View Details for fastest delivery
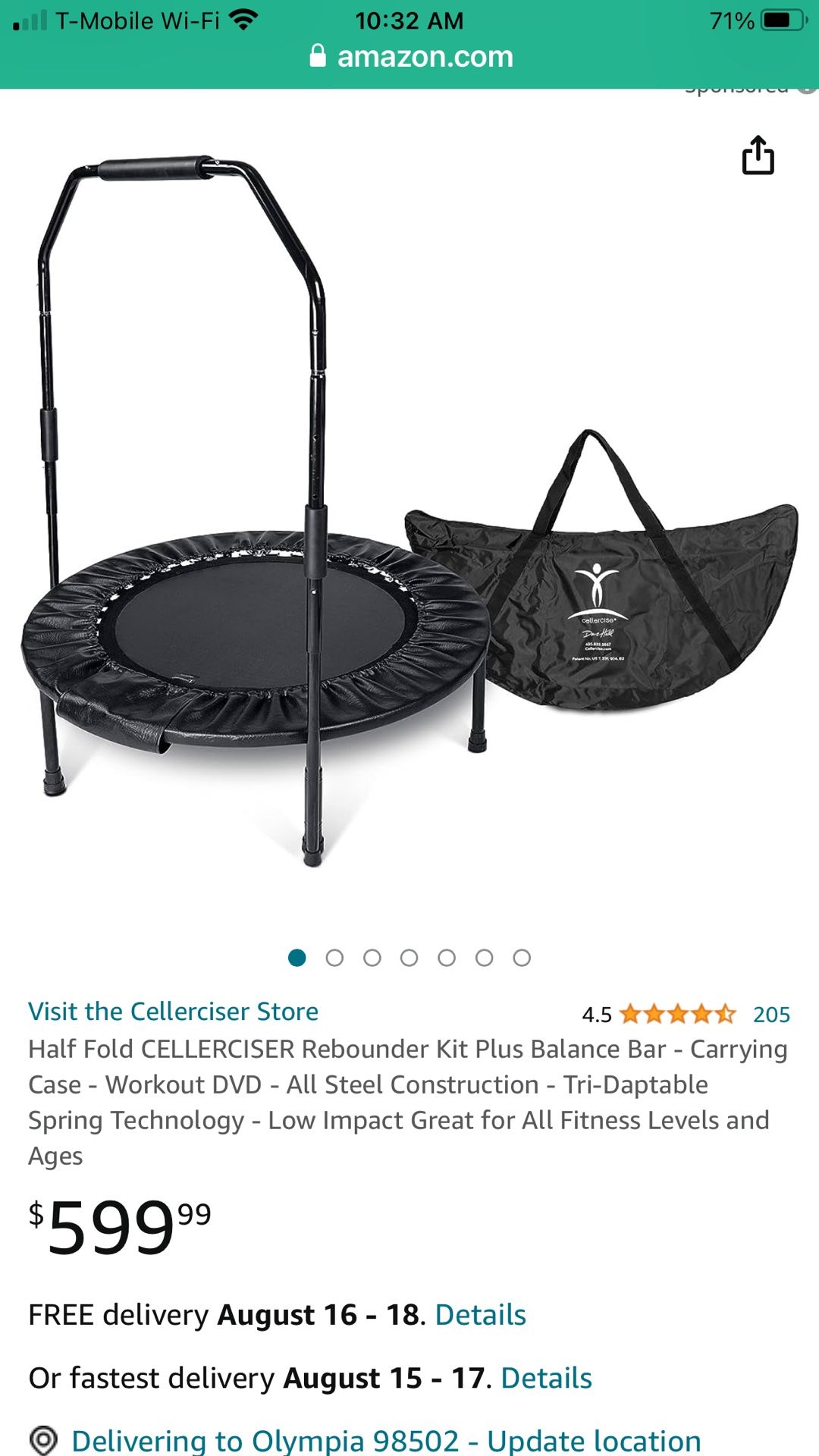 pos(547,1378)
